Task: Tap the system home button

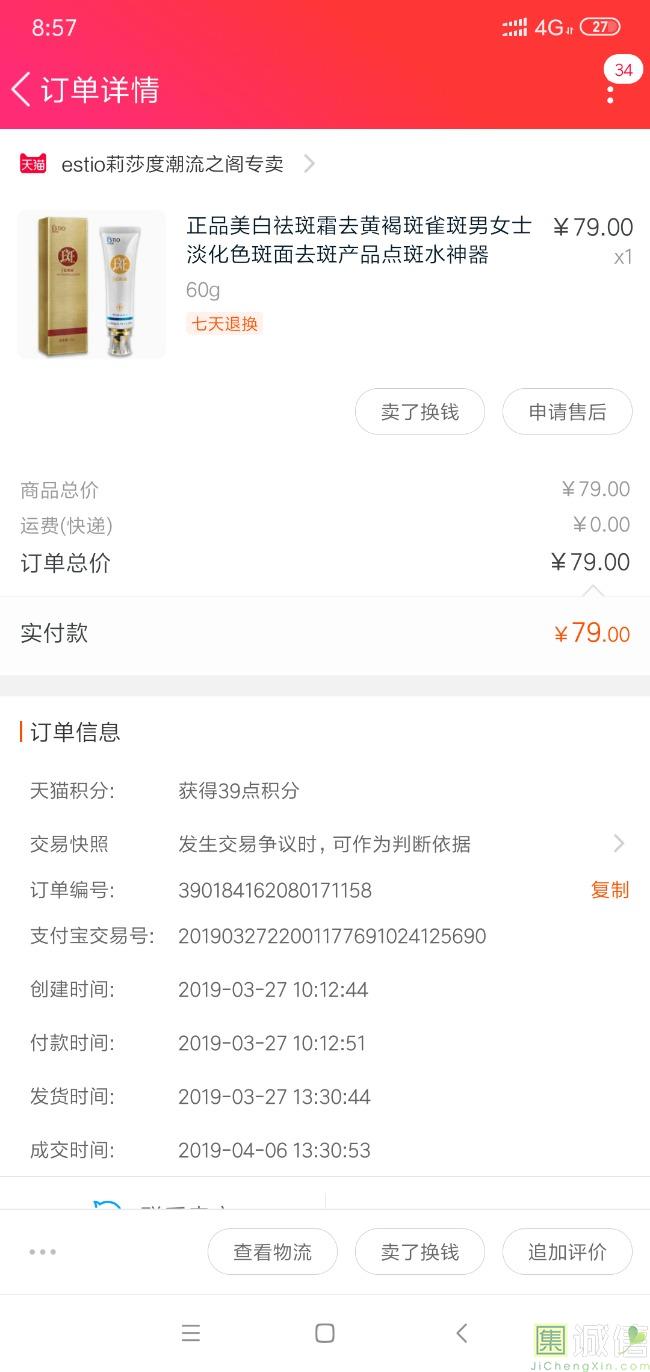Action: point(324,1333)
